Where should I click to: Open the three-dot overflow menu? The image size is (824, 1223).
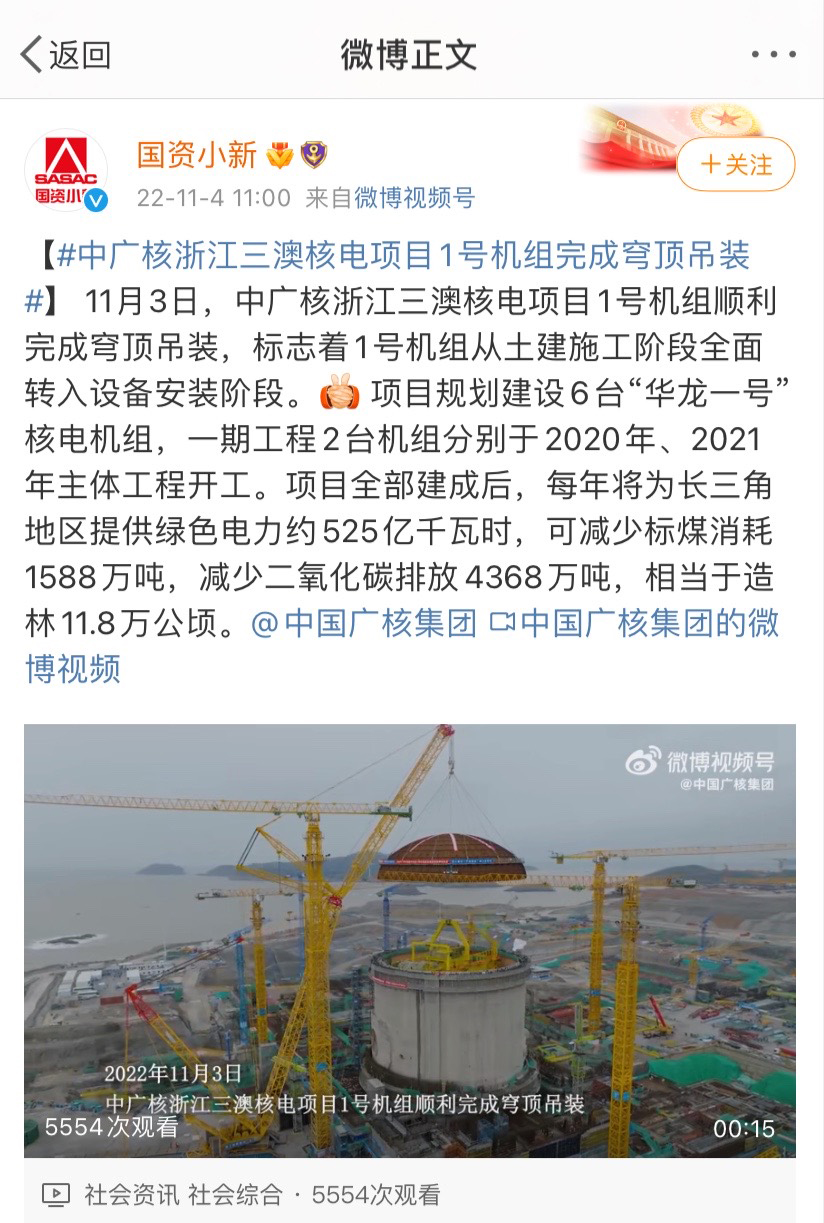point(773,55)
